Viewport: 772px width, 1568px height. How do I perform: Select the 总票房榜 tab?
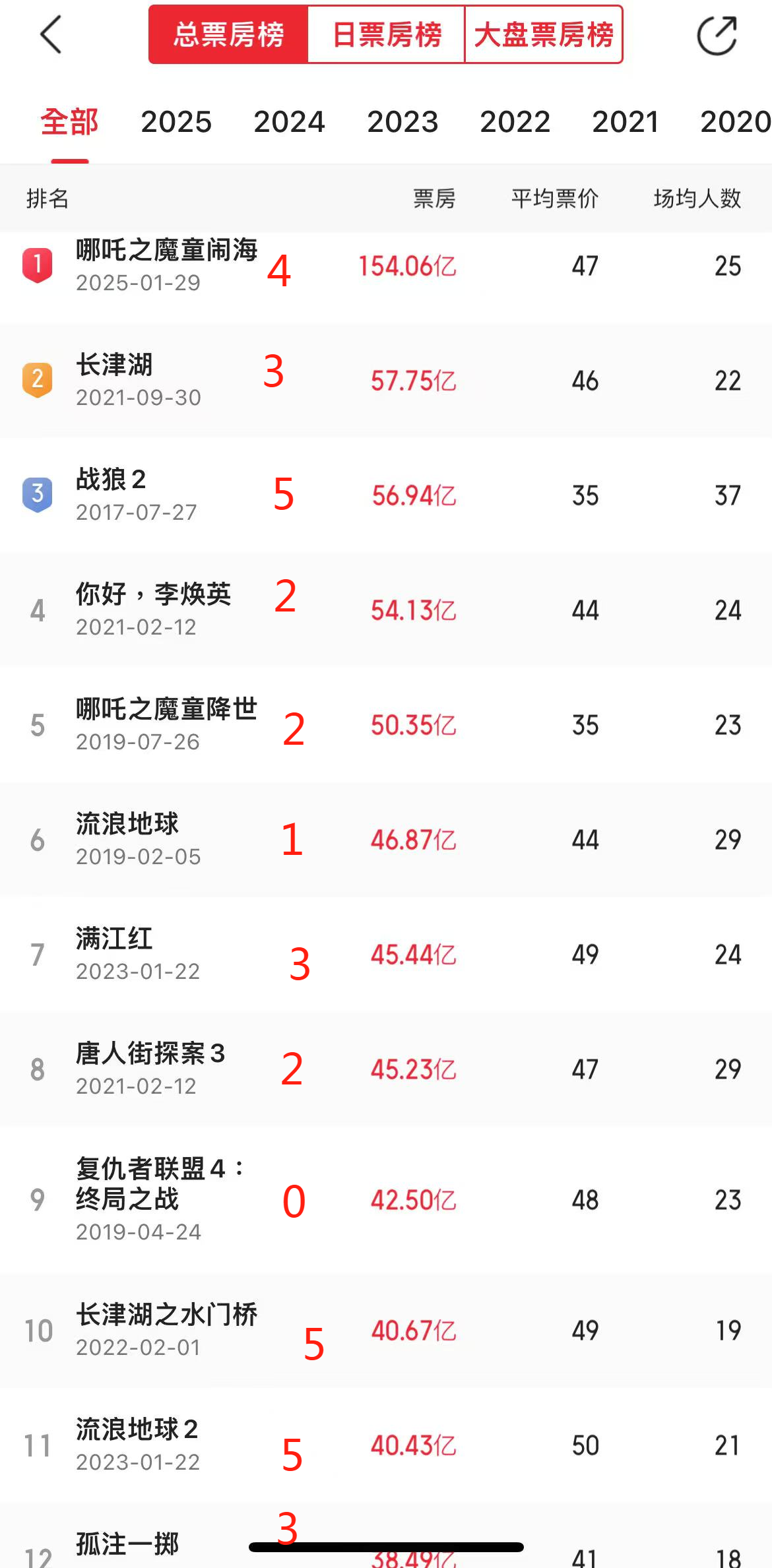tap(228, 35)
